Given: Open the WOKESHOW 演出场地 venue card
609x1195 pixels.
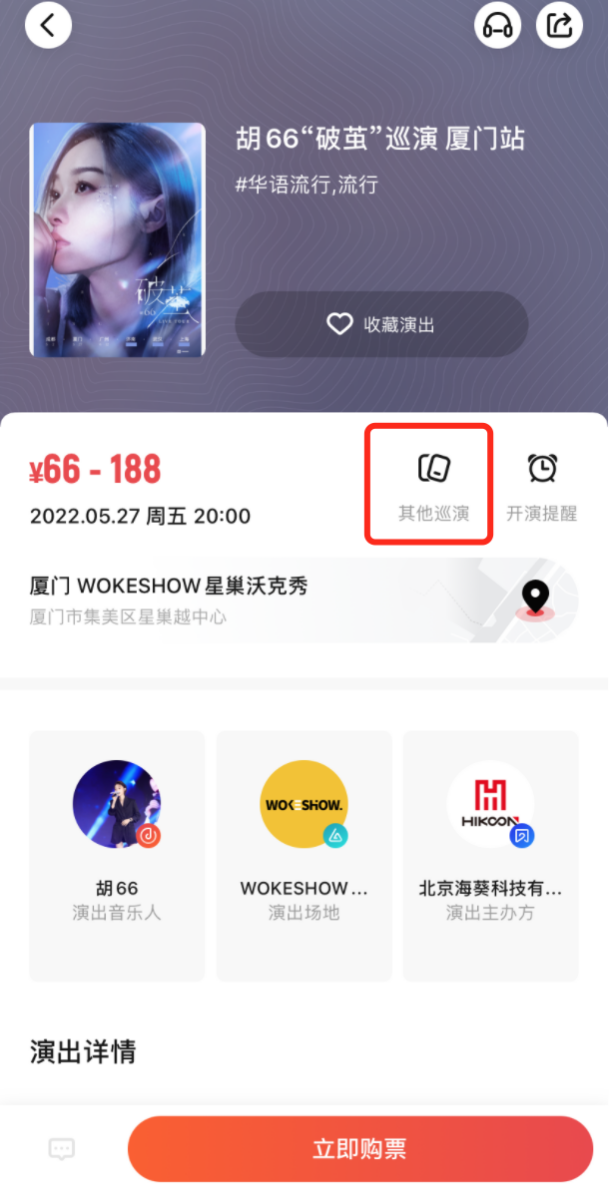Looking at the screenshot, I should [x=303, y=855].
